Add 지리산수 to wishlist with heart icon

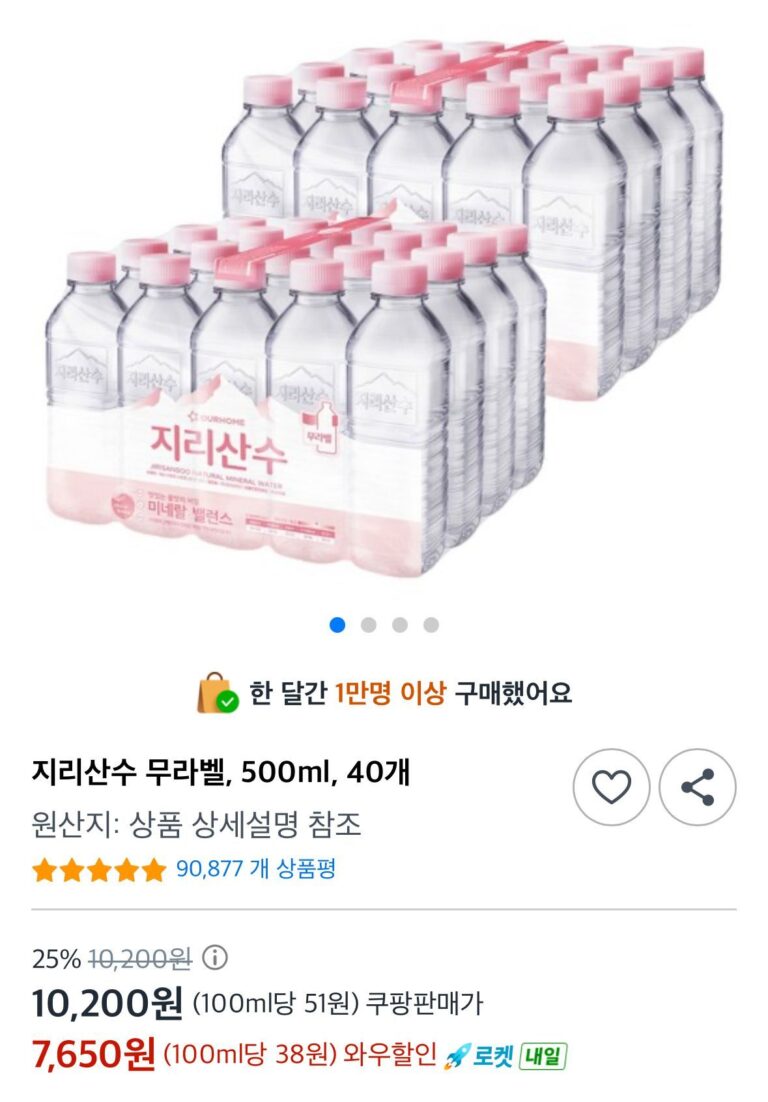point(611,787)
